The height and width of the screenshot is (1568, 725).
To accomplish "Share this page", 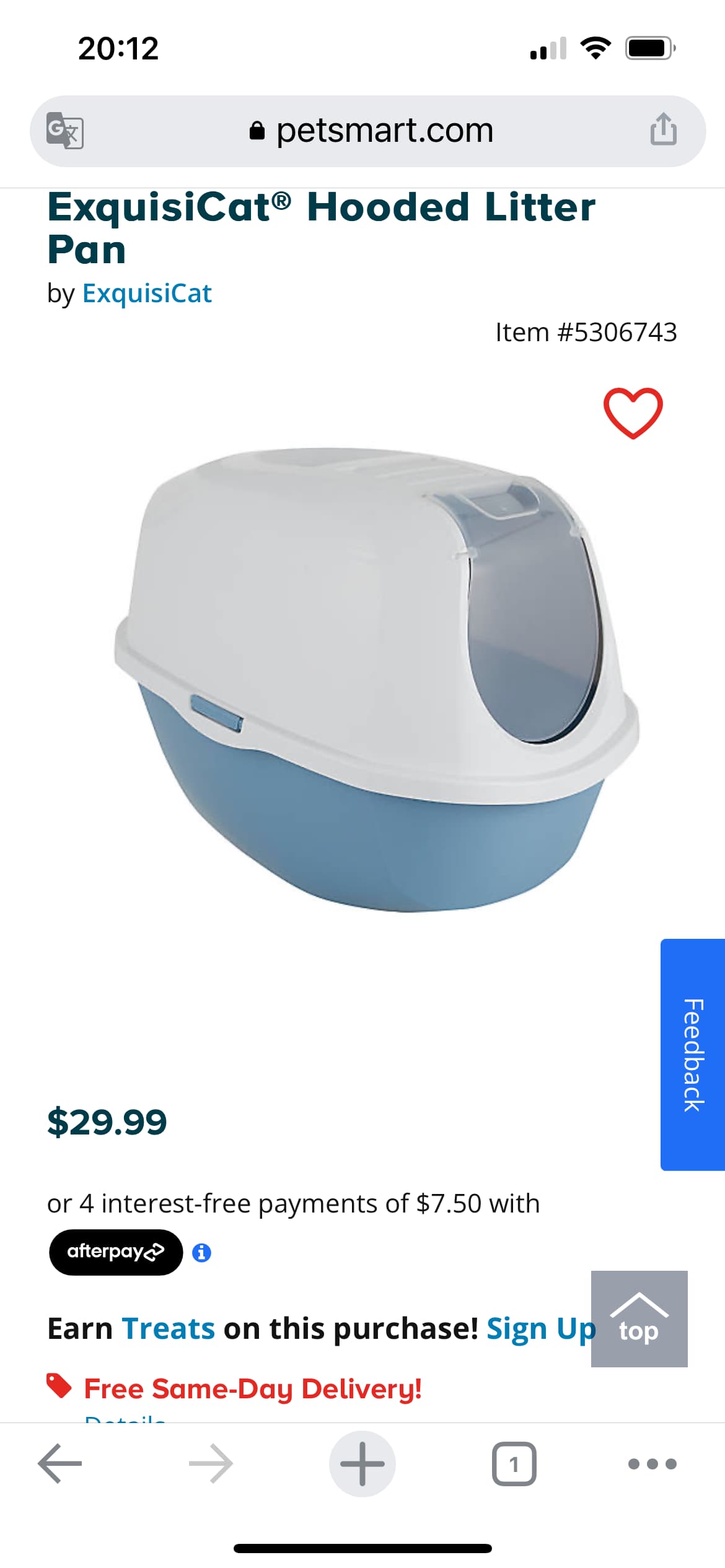I will pyautogui.click(x=663, y=129).
